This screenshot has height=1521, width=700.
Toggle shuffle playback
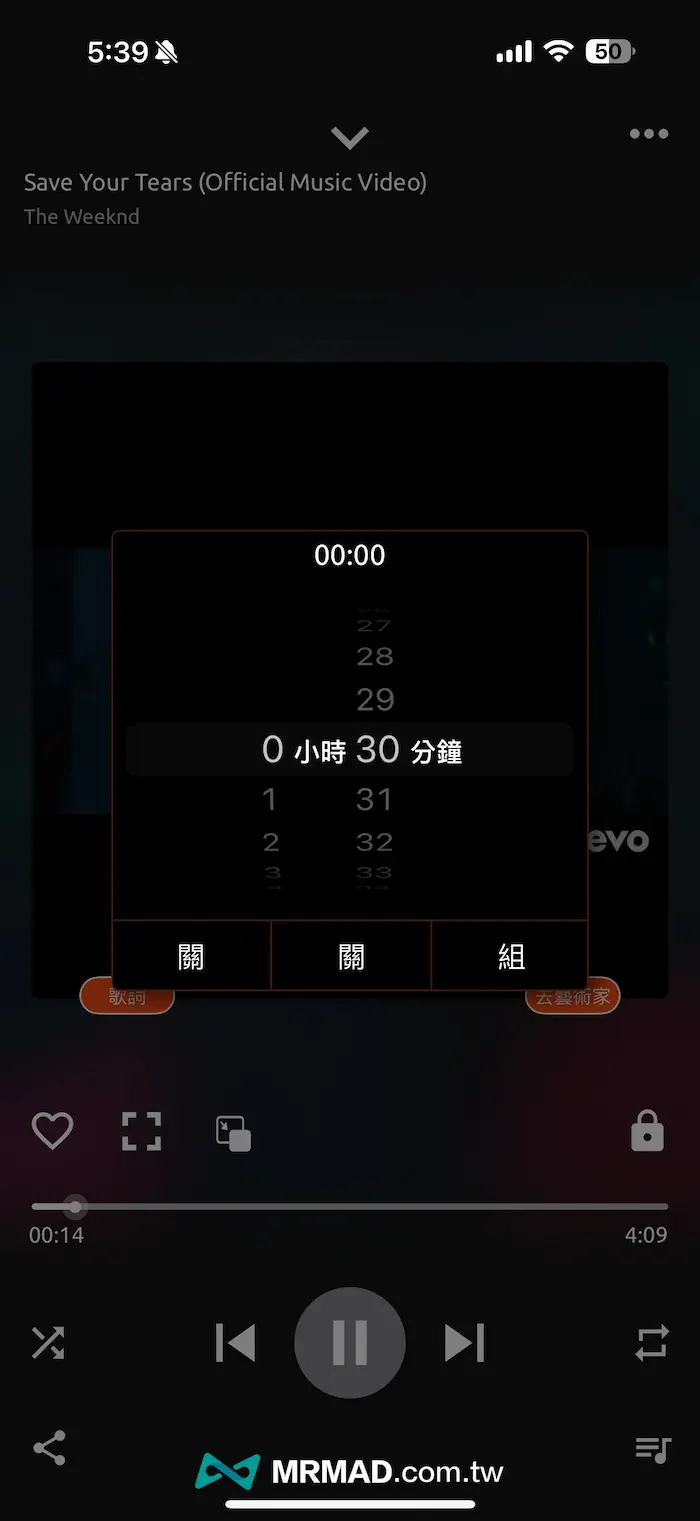coord(48,1342)
